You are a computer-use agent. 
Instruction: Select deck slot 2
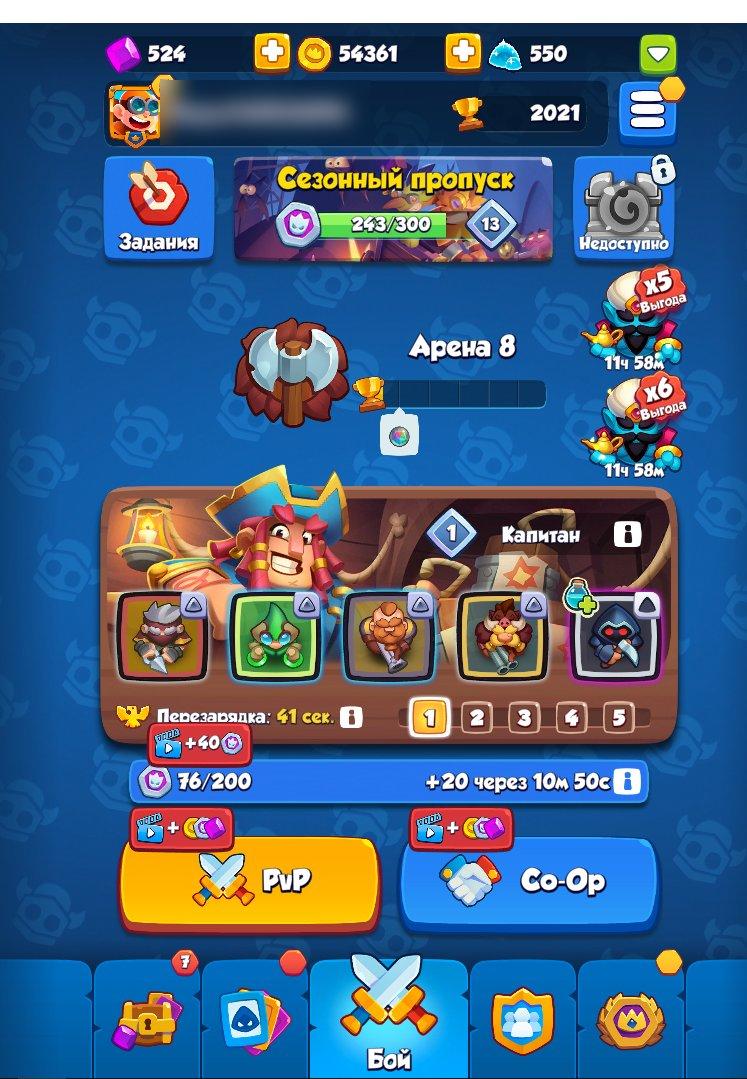coord(477,717)
